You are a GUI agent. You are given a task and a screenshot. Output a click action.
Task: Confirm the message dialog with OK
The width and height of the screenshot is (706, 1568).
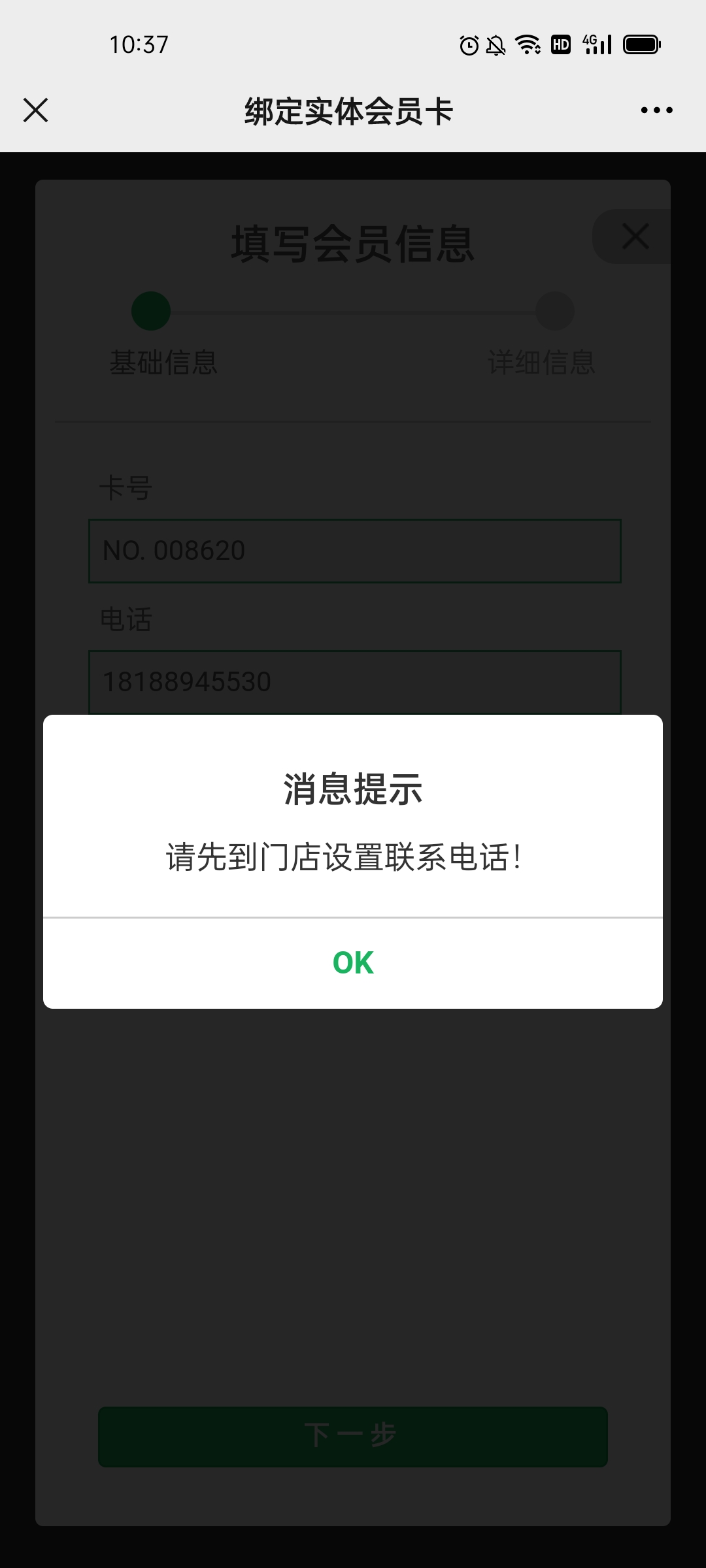click(353, 963)
